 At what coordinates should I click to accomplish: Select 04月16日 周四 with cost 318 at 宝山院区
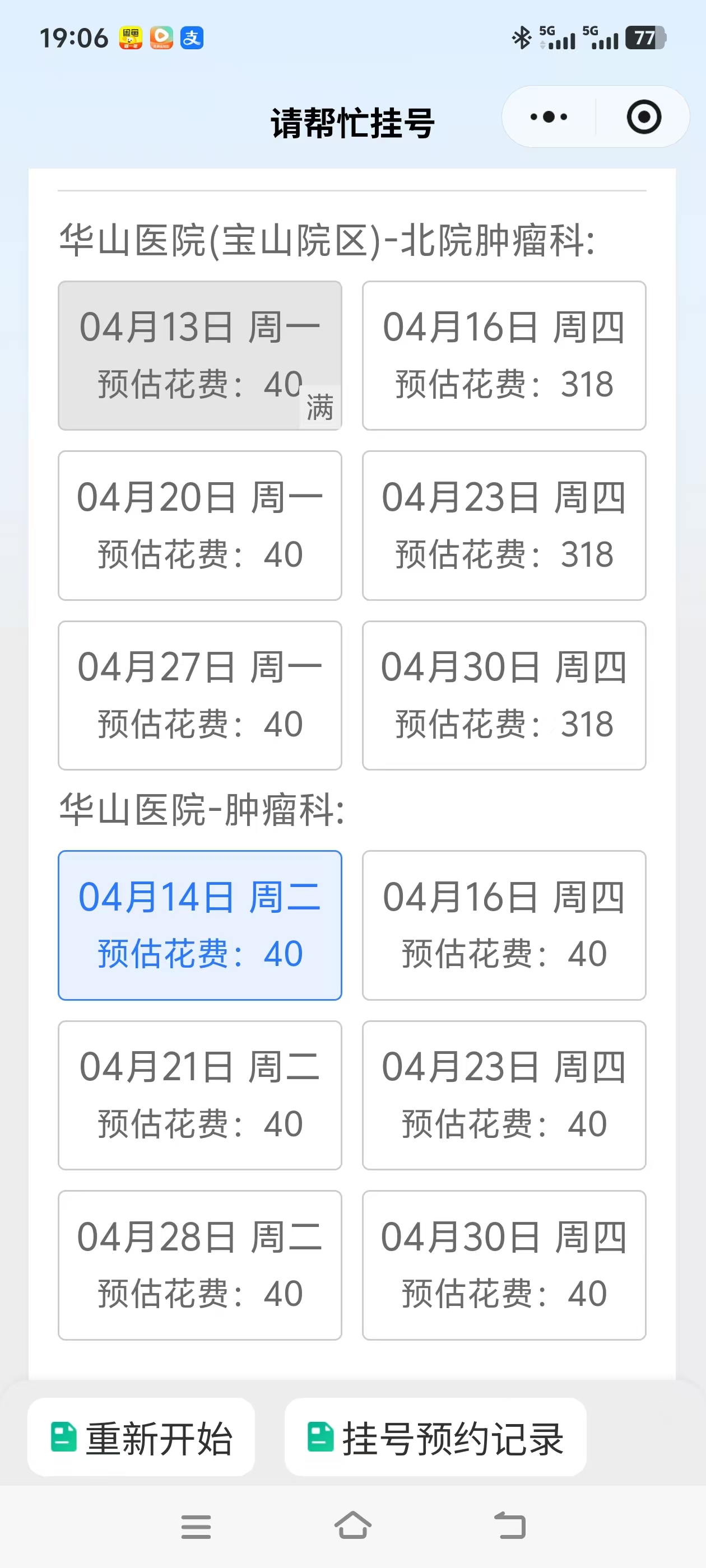(x=504, y=356)
